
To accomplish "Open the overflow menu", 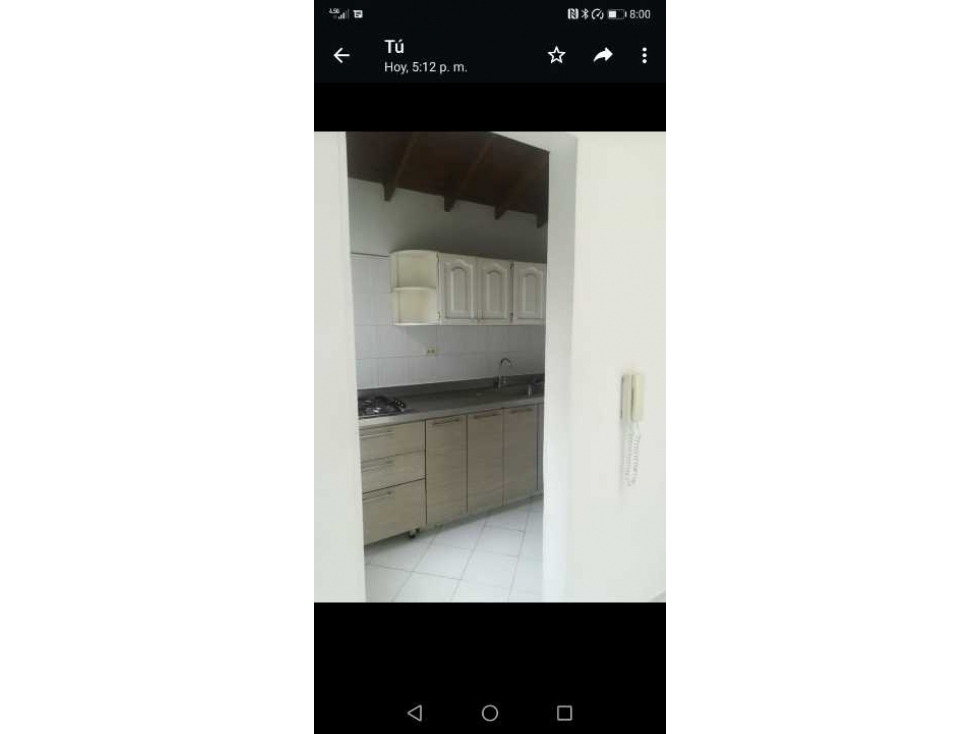I will coord(644,56).
